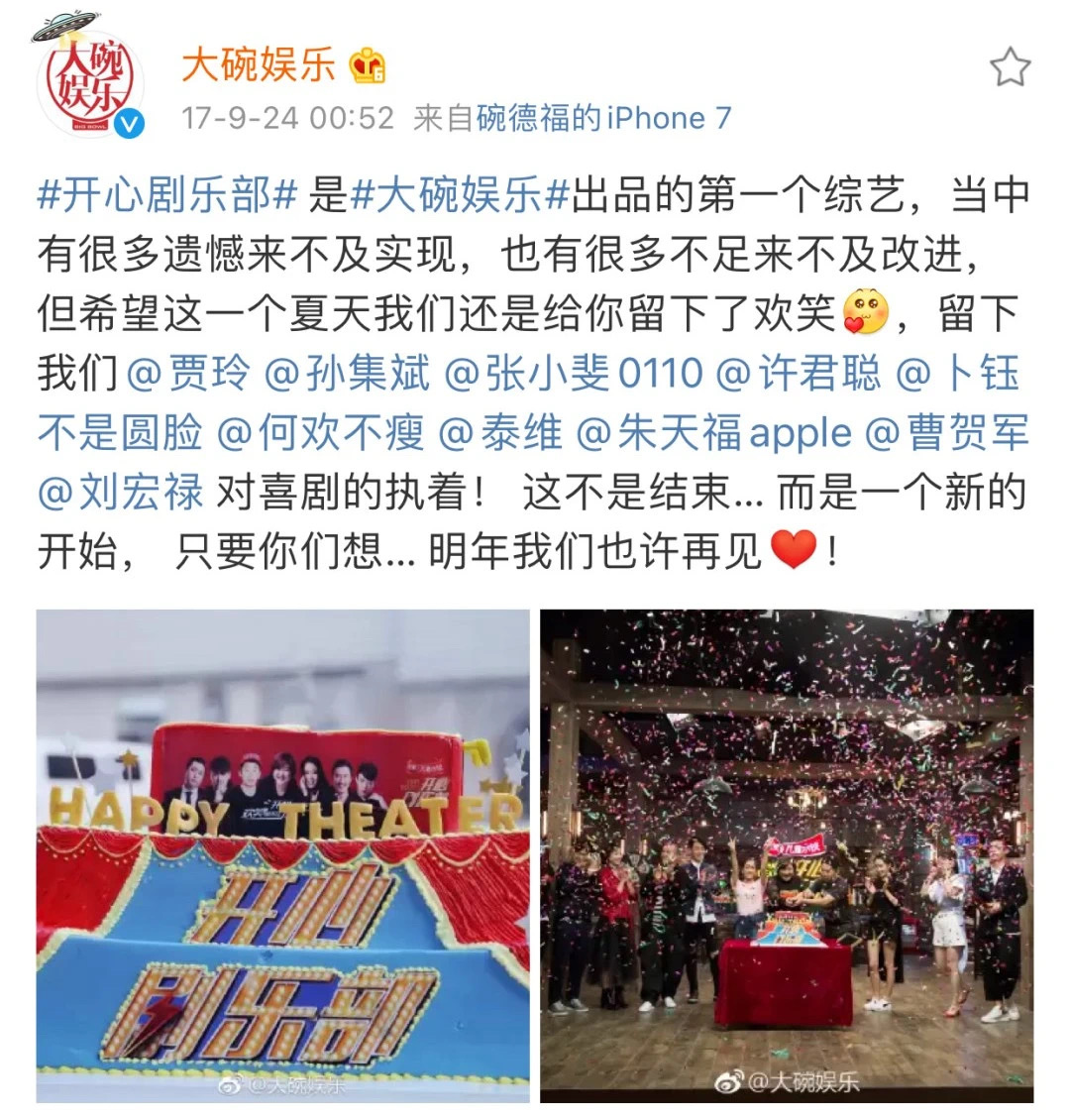Open 大碗娱乐 profile avatar
The image size is (1070, 1120).
[x=90, y=83]
